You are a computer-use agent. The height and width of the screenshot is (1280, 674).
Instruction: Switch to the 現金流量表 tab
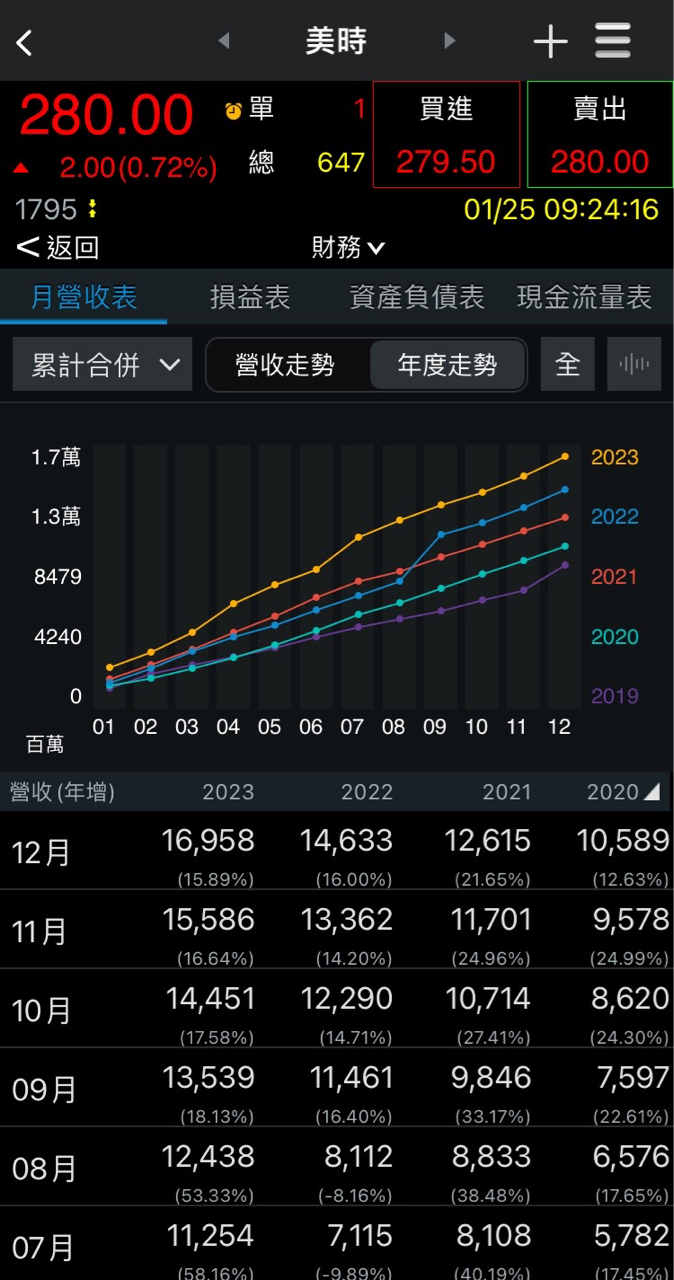[x=584, y=297]
